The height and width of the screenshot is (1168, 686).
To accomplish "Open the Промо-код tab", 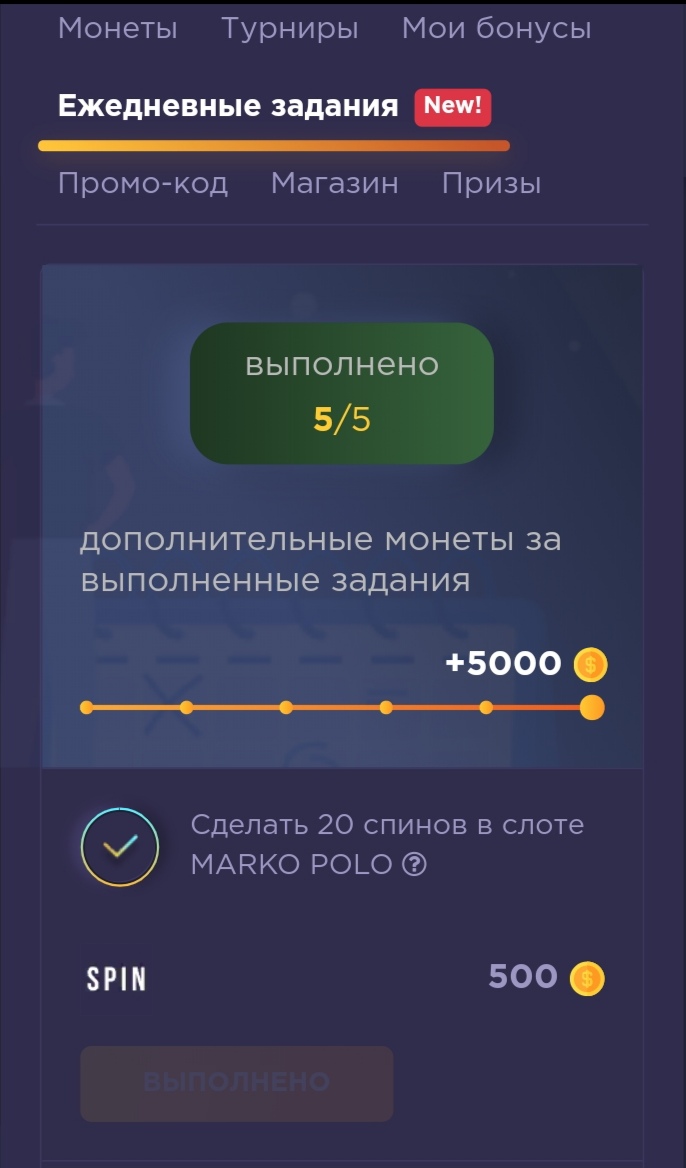I will [143, 184].
